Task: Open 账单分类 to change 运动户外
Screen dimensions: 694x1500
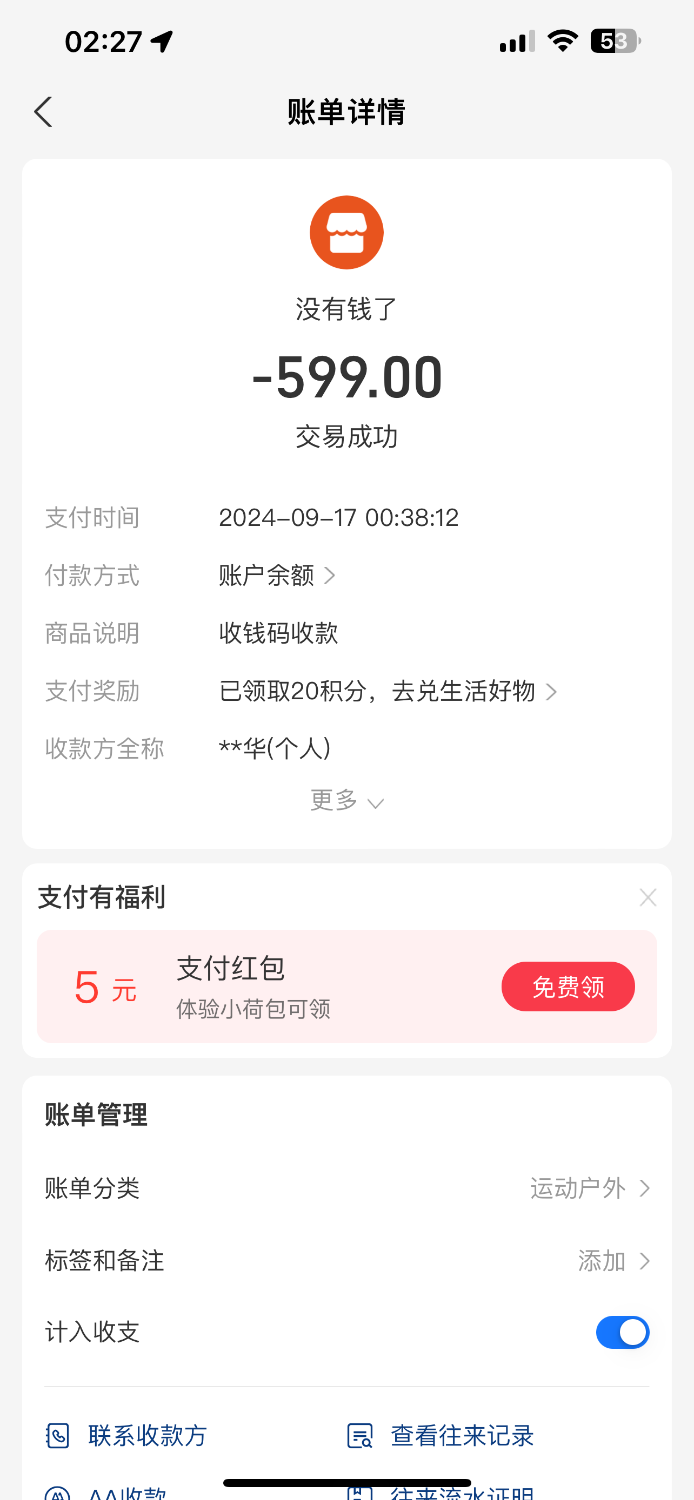Action: click(x=347, y=1188)
